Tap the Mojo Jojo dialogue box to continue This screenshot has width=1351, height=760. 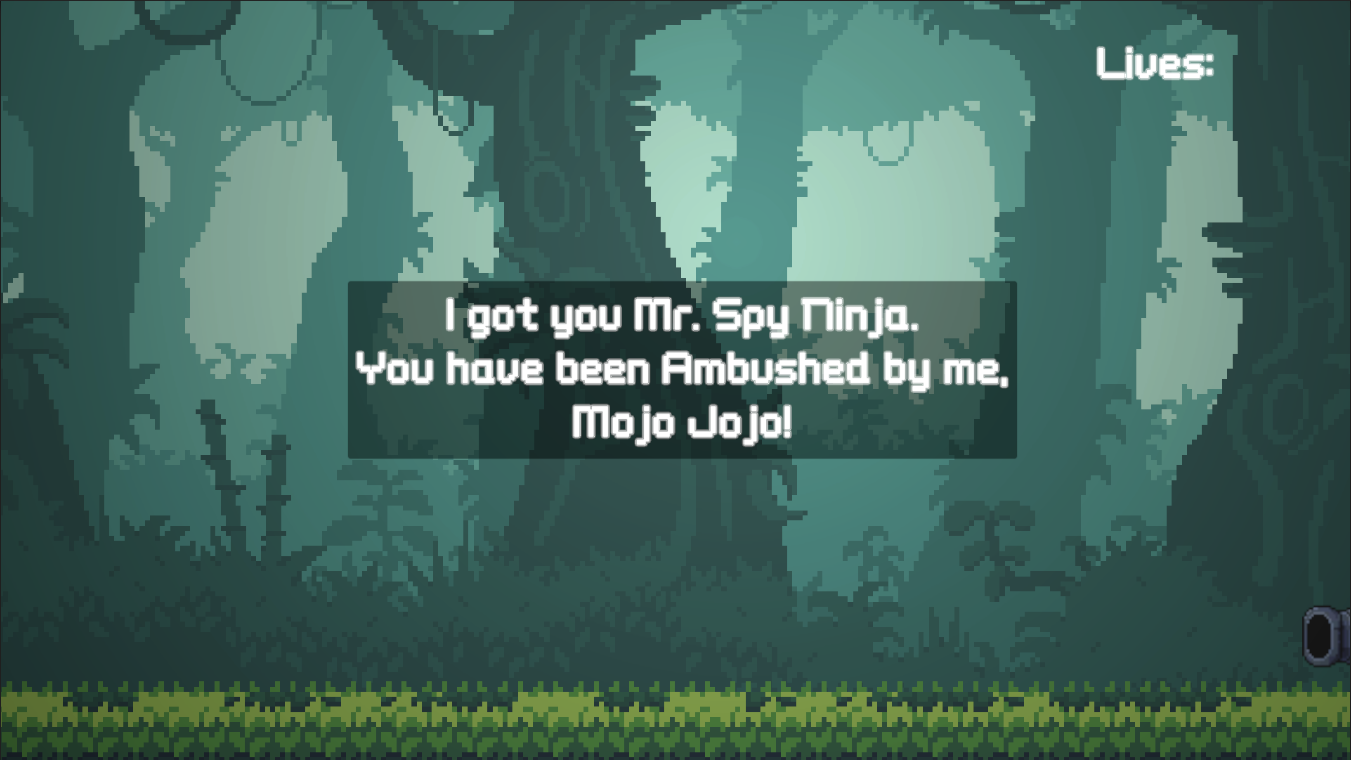coord(682,370)
